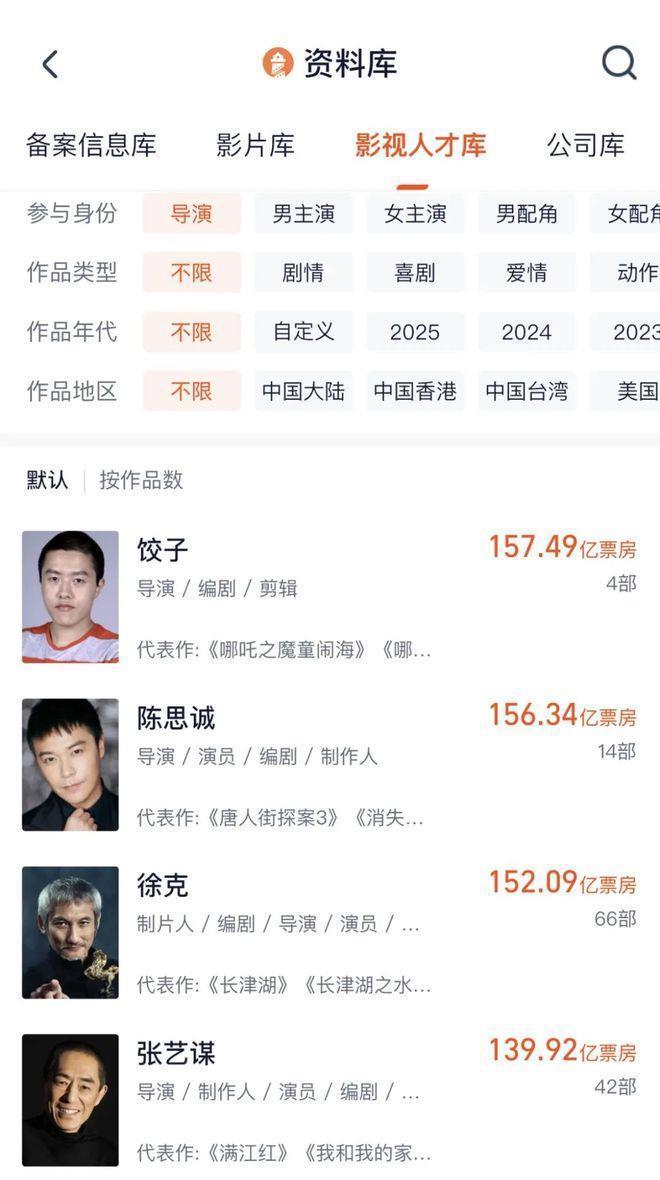Select the 男主演 role filter
The image size is (660, 1180).
[x=303, y=214]
